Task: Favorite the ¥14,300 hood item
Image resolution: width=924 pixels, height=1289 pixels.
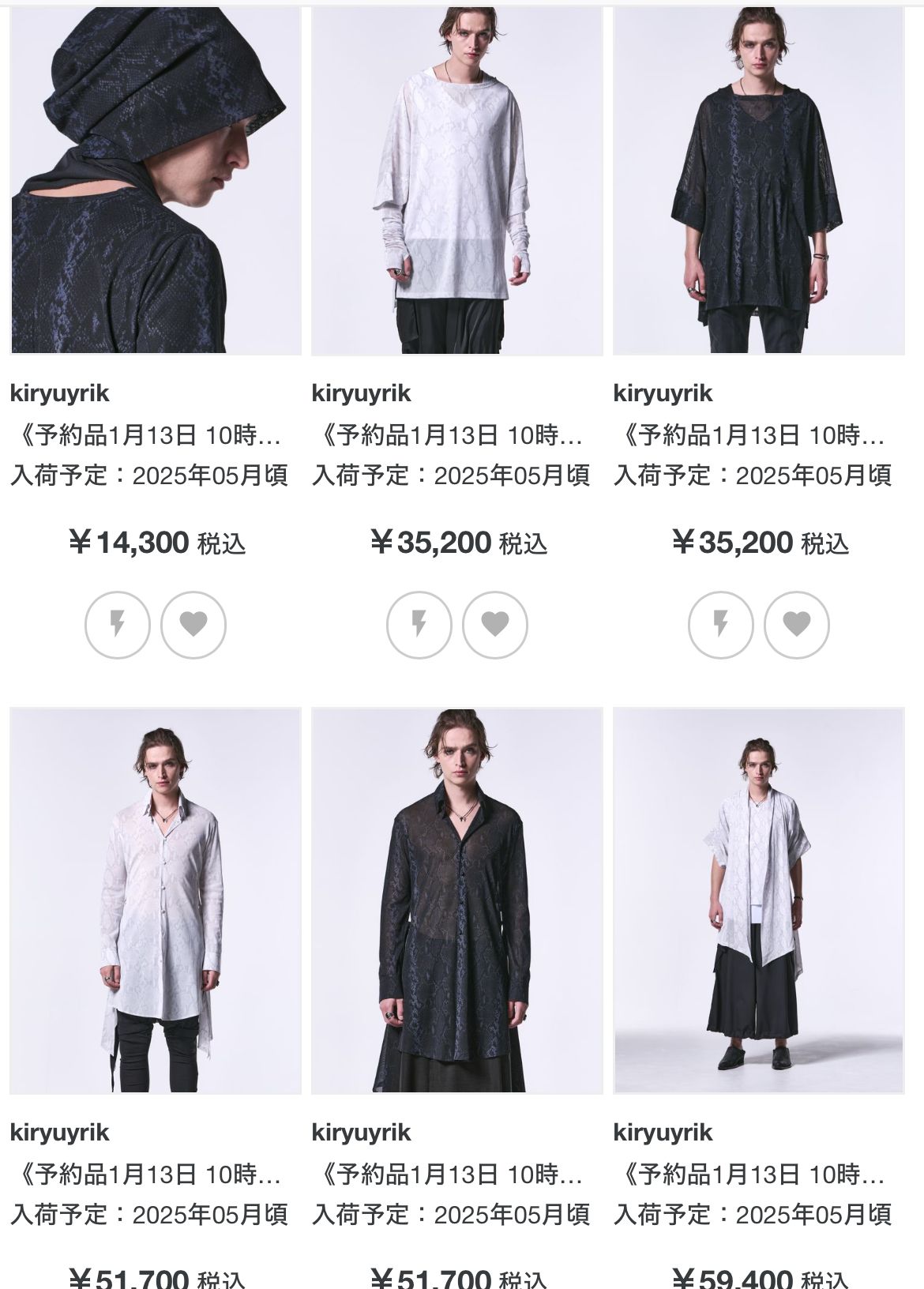Action: (193, 625)
